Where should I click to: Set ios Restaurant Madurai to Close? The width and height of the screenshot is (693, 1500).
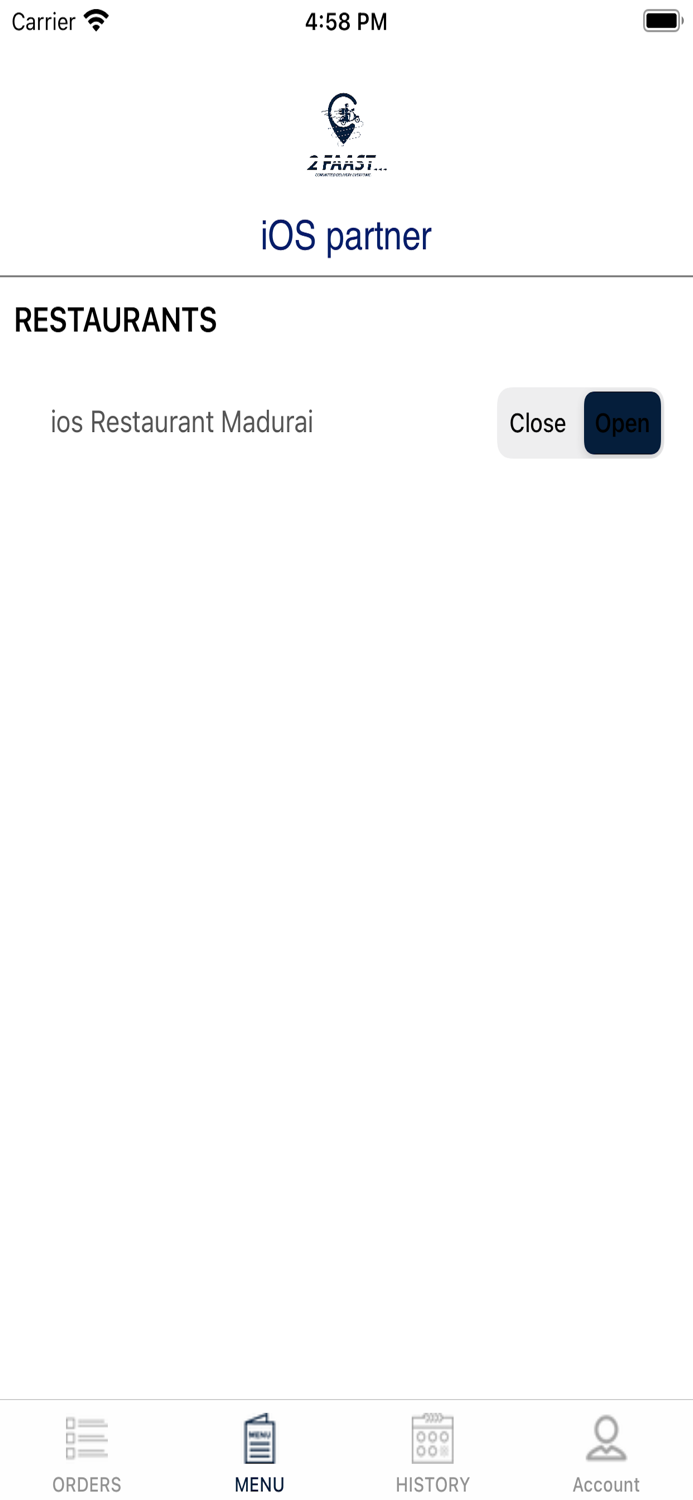tap(538, 423)
